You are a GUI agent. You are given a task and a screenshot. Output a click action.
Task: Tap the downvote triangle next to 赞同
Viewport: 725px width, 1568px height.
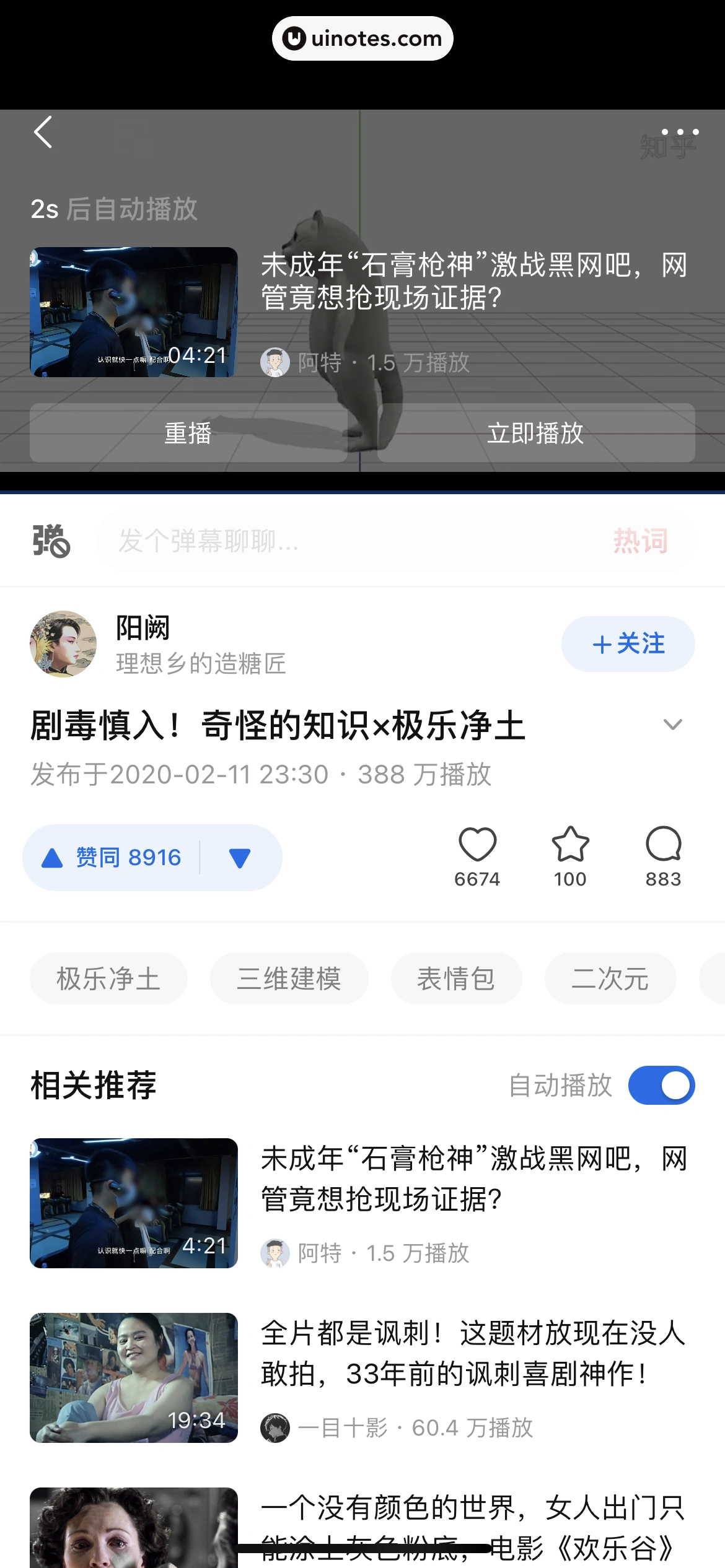click(x=239, y=857)
